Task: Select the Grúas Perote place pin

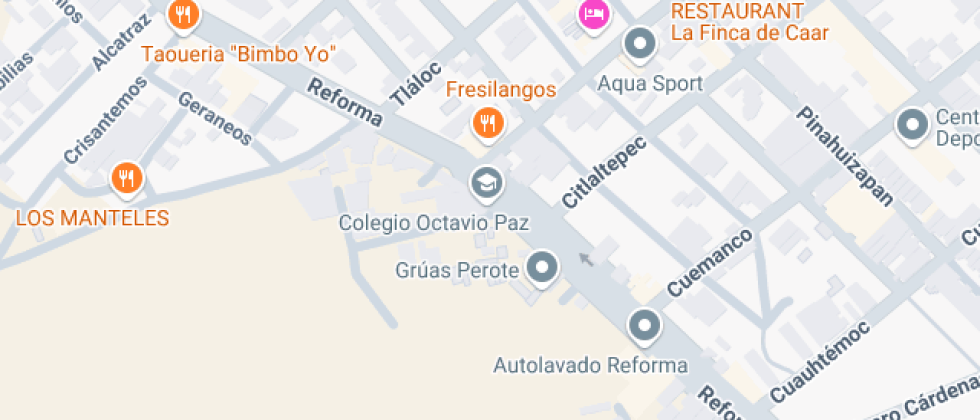Action: coord(542,268)
